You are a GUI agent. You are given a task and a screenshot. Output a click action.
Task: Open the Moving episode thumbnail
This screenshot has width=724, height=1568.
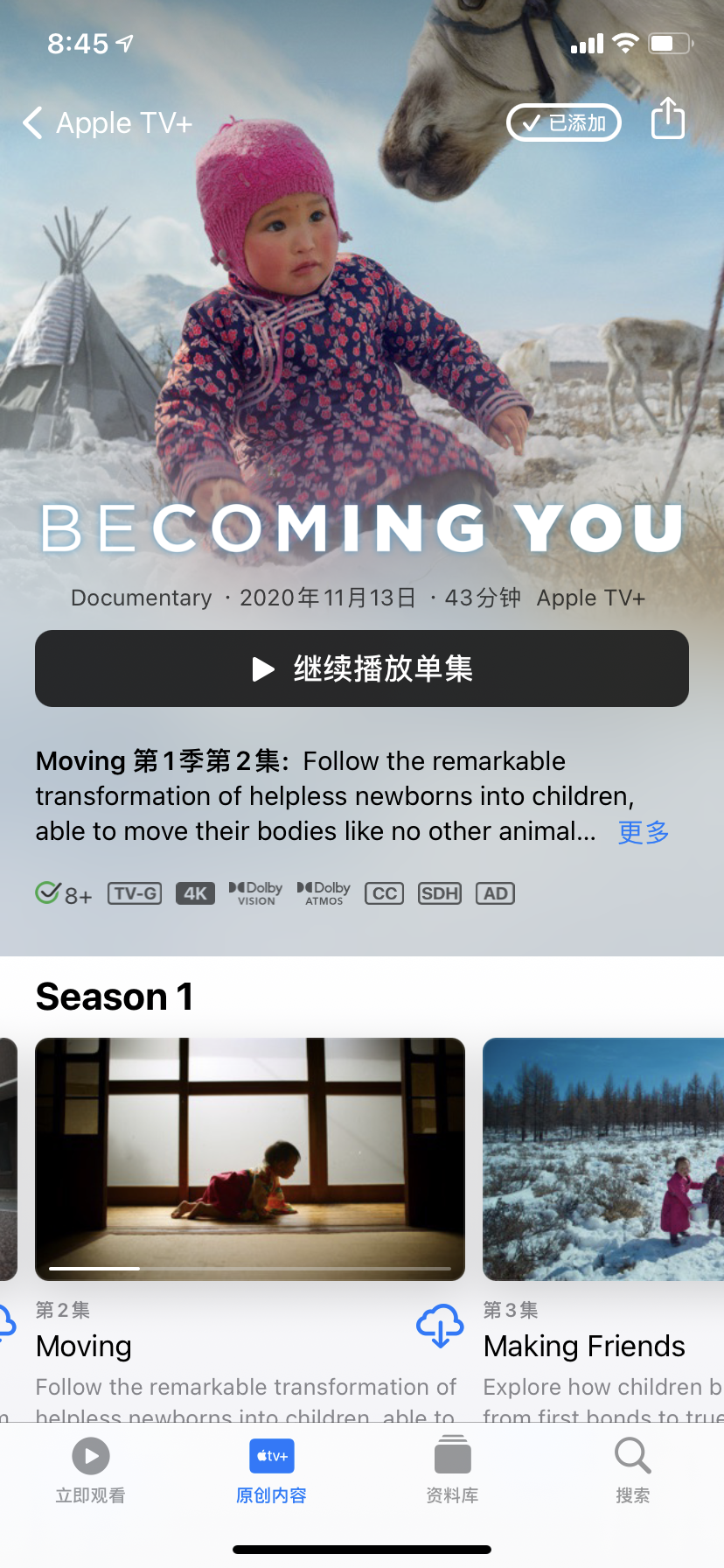tap(250, 1158)
